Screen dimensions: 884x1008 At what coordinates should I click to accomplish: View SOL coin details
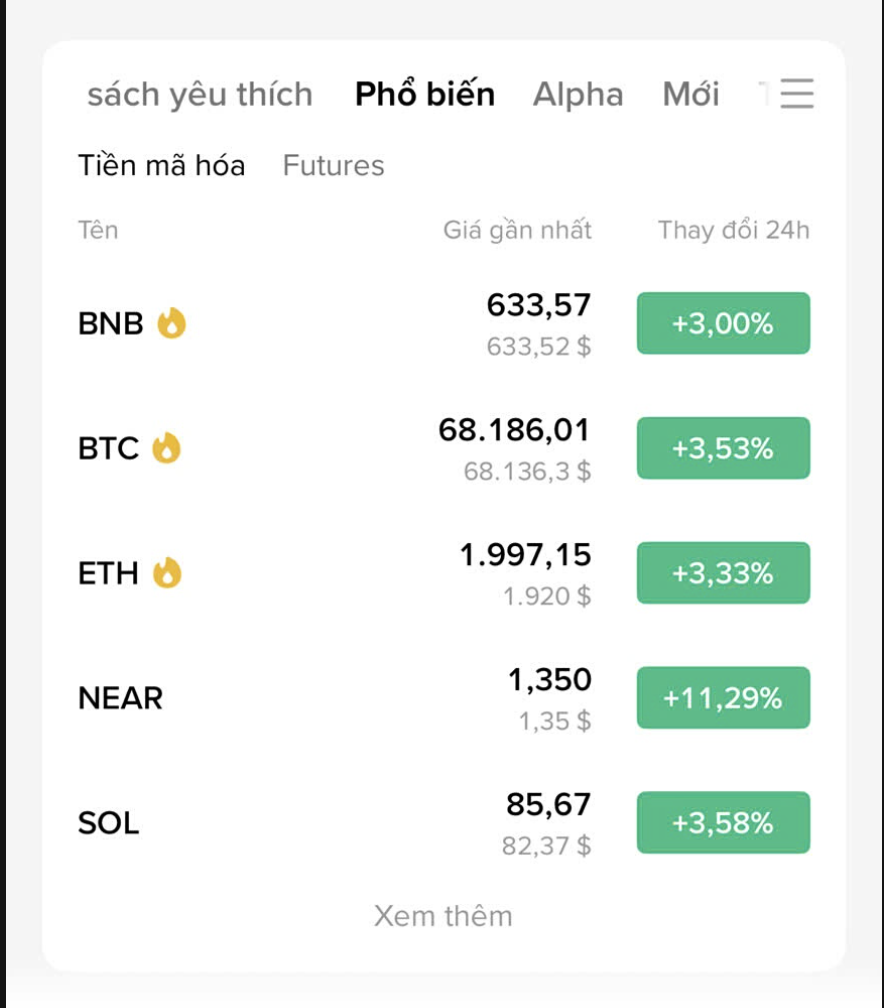pos(109,823)
